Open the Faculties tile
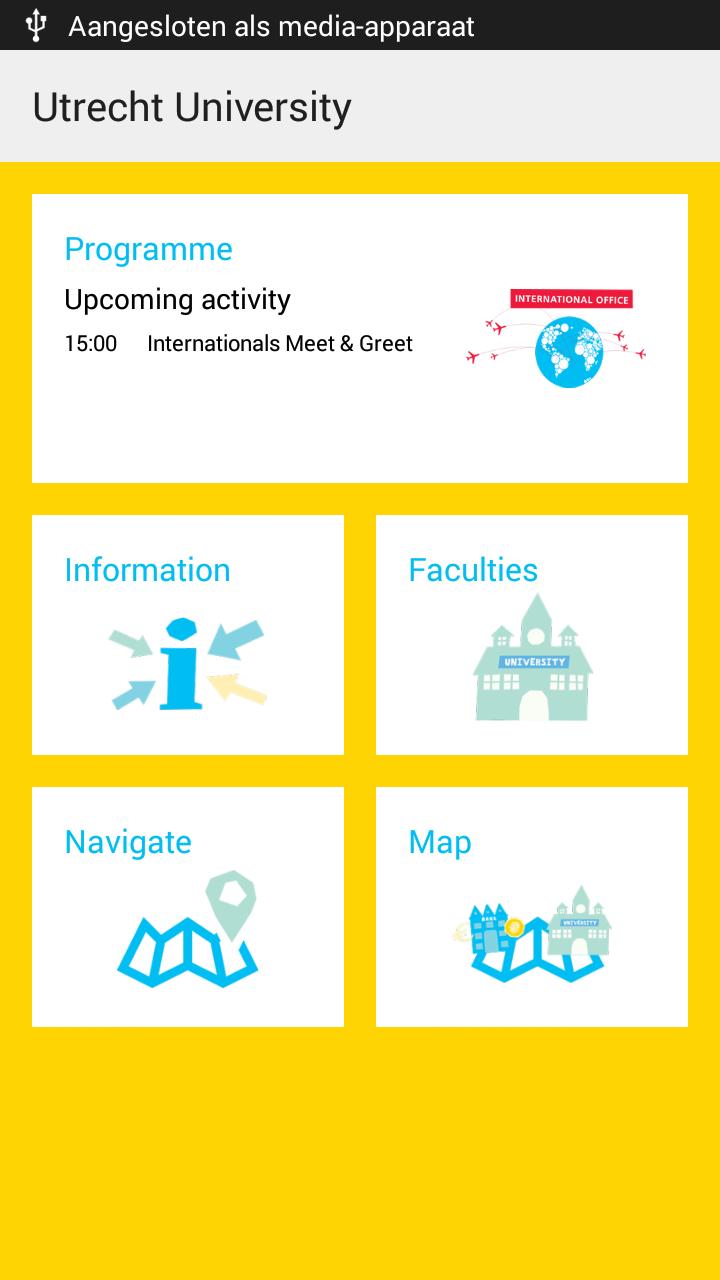 point(532,635)
